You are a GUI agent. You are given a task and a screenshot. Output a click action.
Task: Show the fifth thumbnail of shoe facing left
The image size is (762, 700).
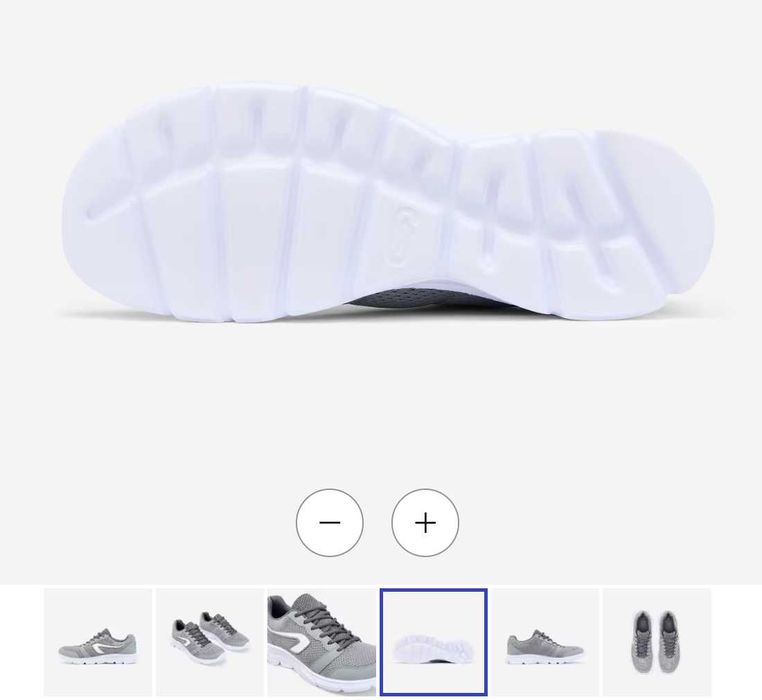[x=545, y=642]
